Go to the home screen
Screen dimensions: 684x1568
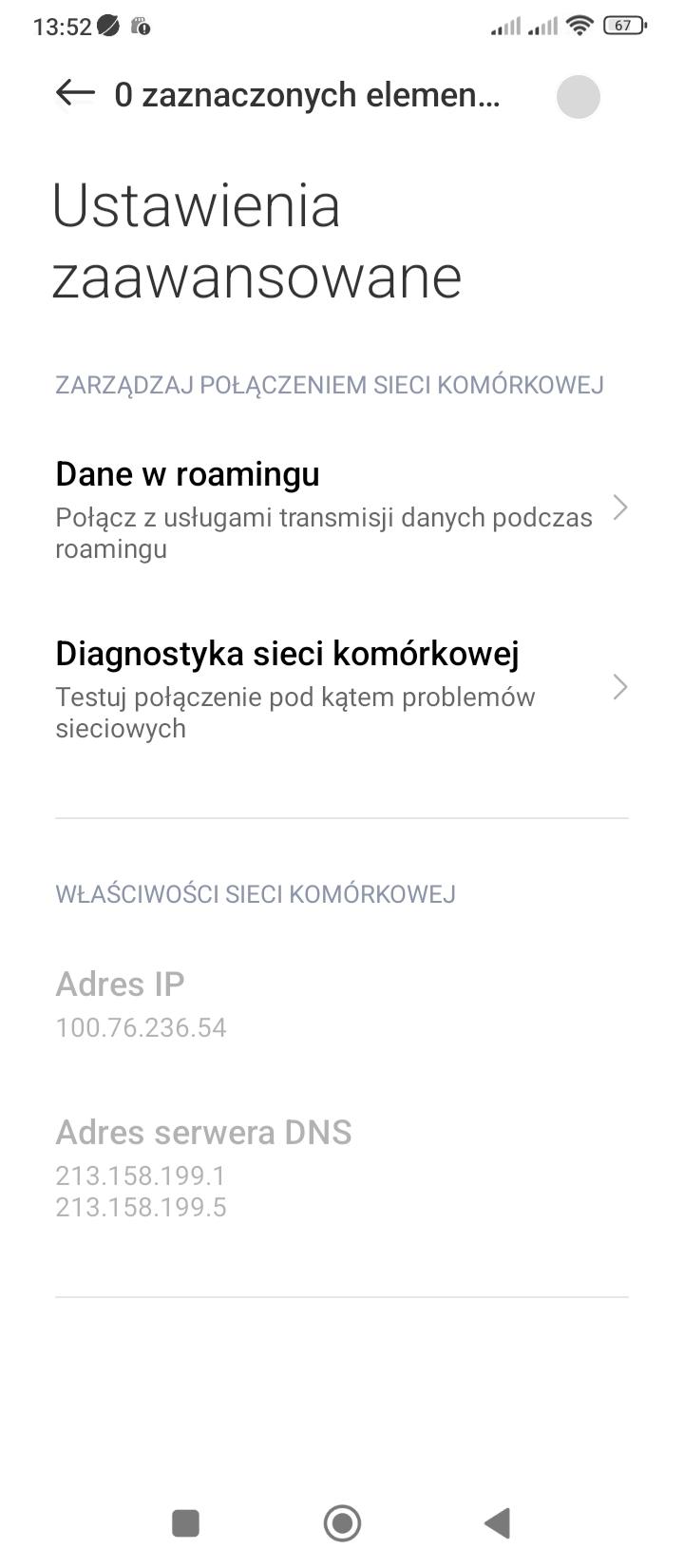click(342, 1523)
